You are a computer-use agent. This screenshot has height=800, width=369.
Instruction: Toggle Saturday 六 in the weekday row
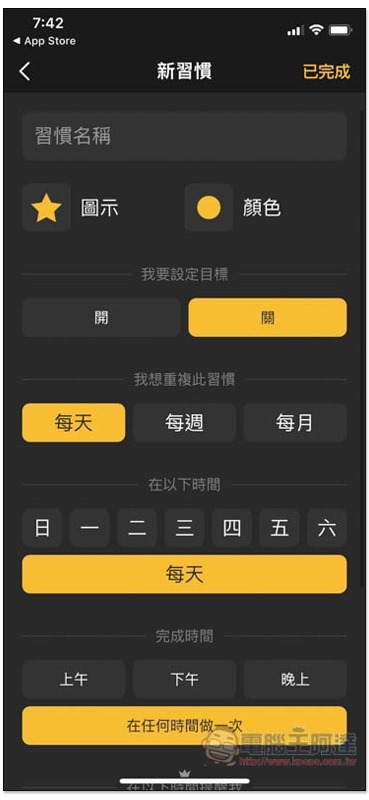[327, 528]
